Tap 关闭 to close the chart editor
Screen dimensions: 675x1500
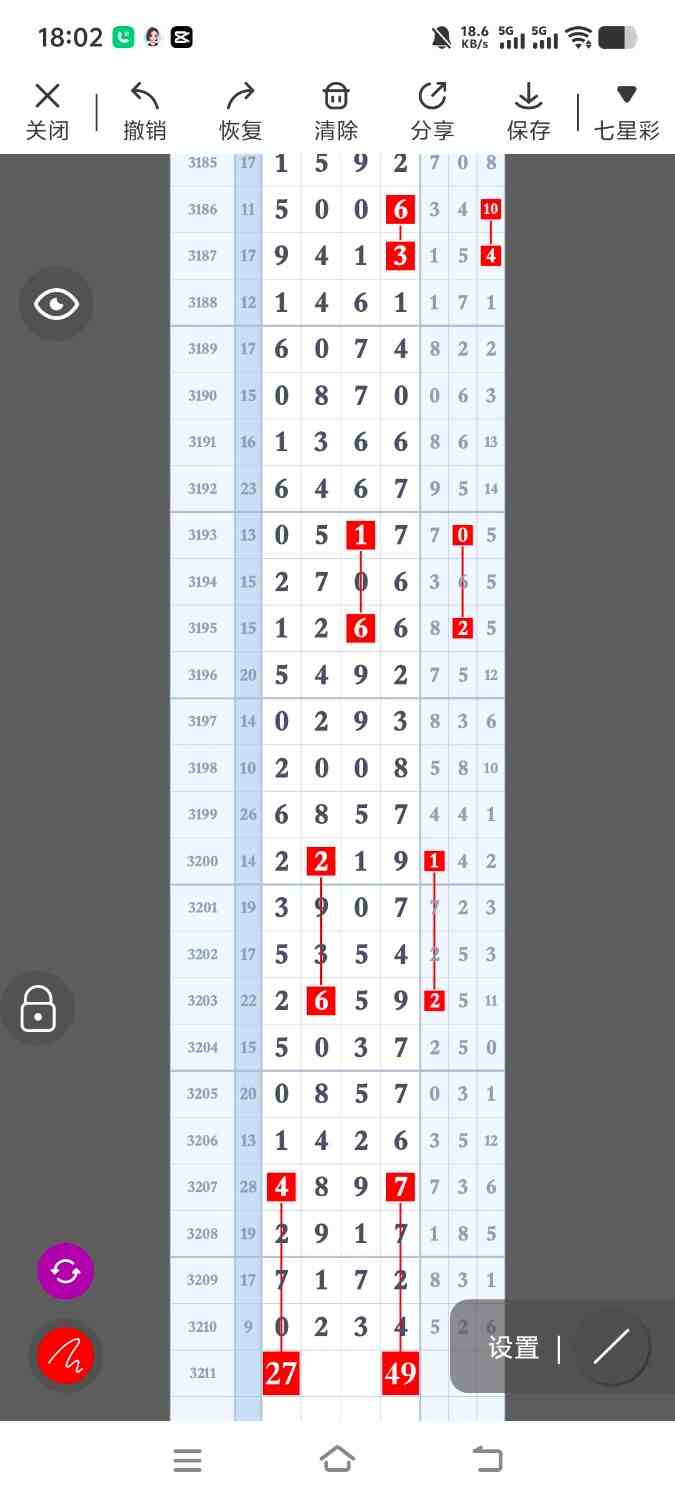tap(47, 111)
